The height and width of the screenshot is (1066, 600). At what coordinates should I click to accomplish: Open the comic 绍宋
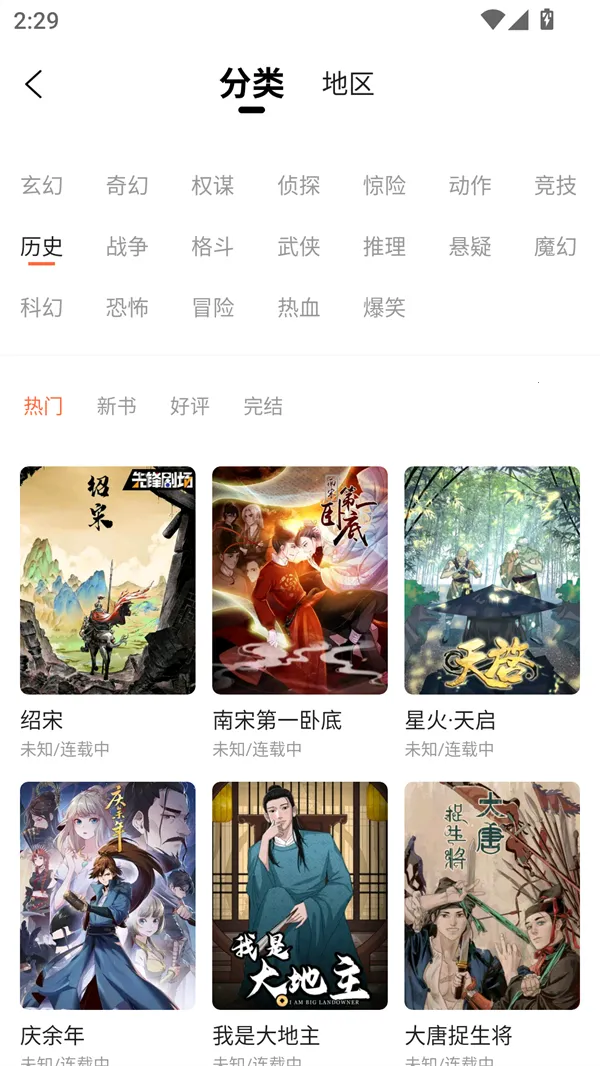coord(108,580)
